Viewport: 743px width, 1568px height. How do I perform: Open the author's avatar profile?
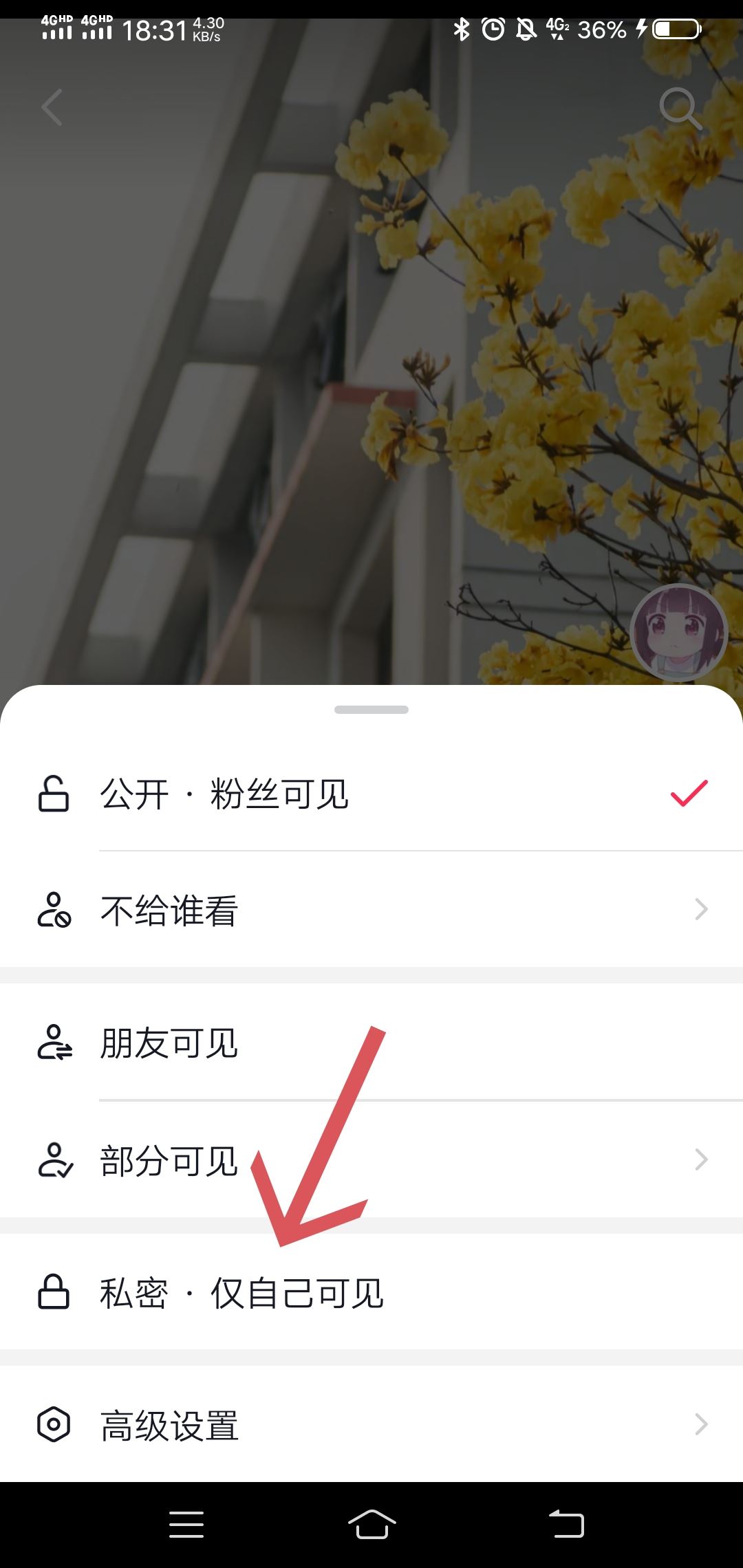[678, 633]
